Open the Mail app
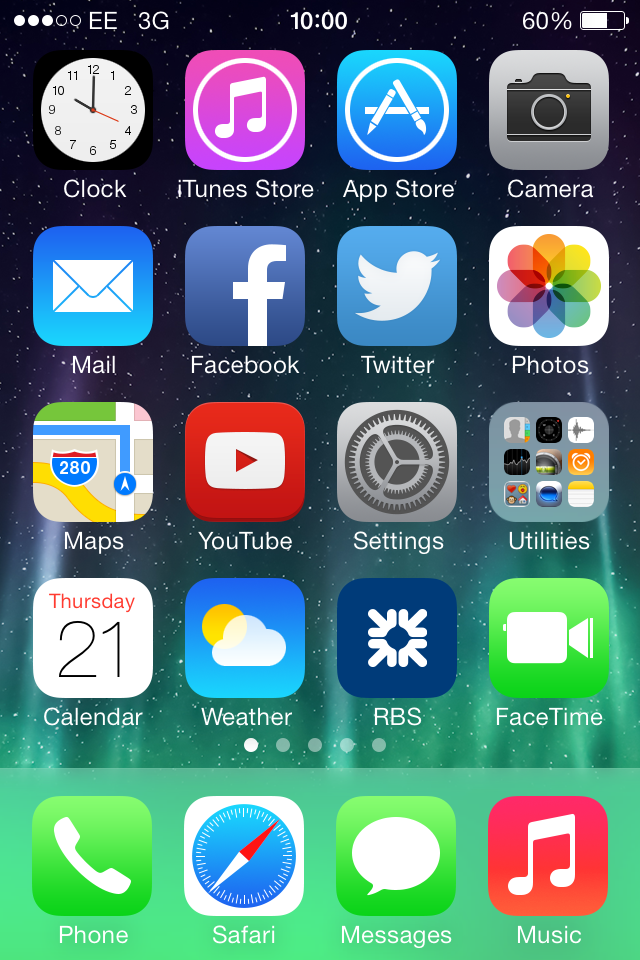Viewport: 640px width, 960px height. pos(93,286)
